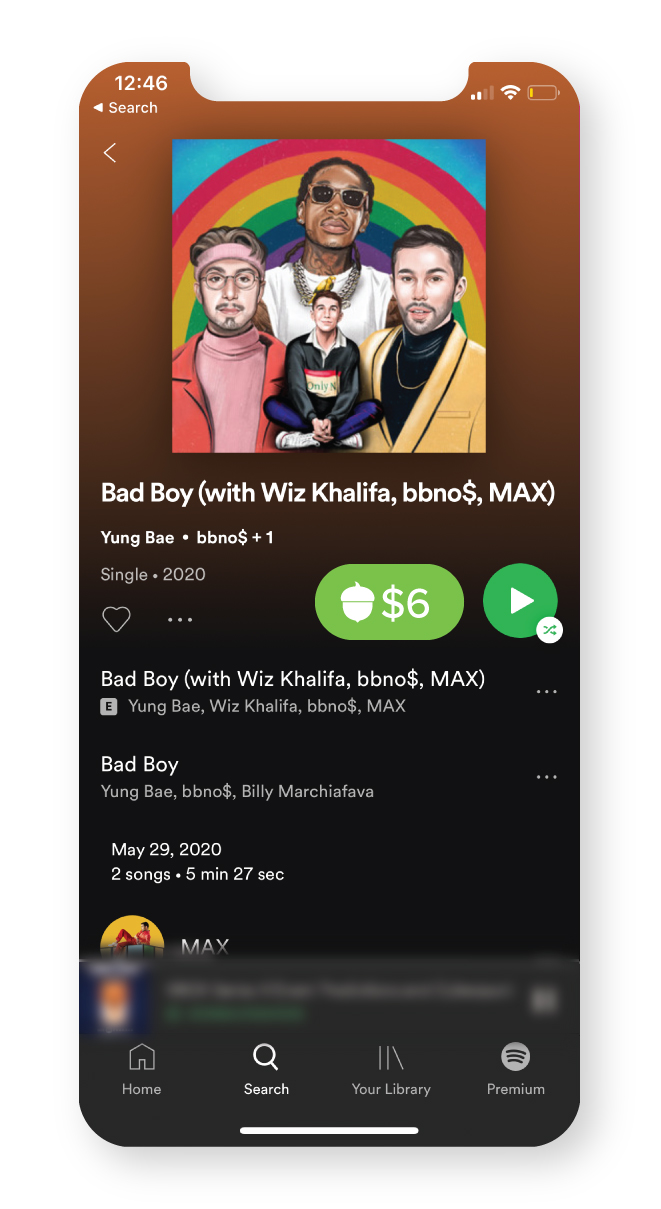
Task: Go back using the top arrow
Action: (110, 153)
